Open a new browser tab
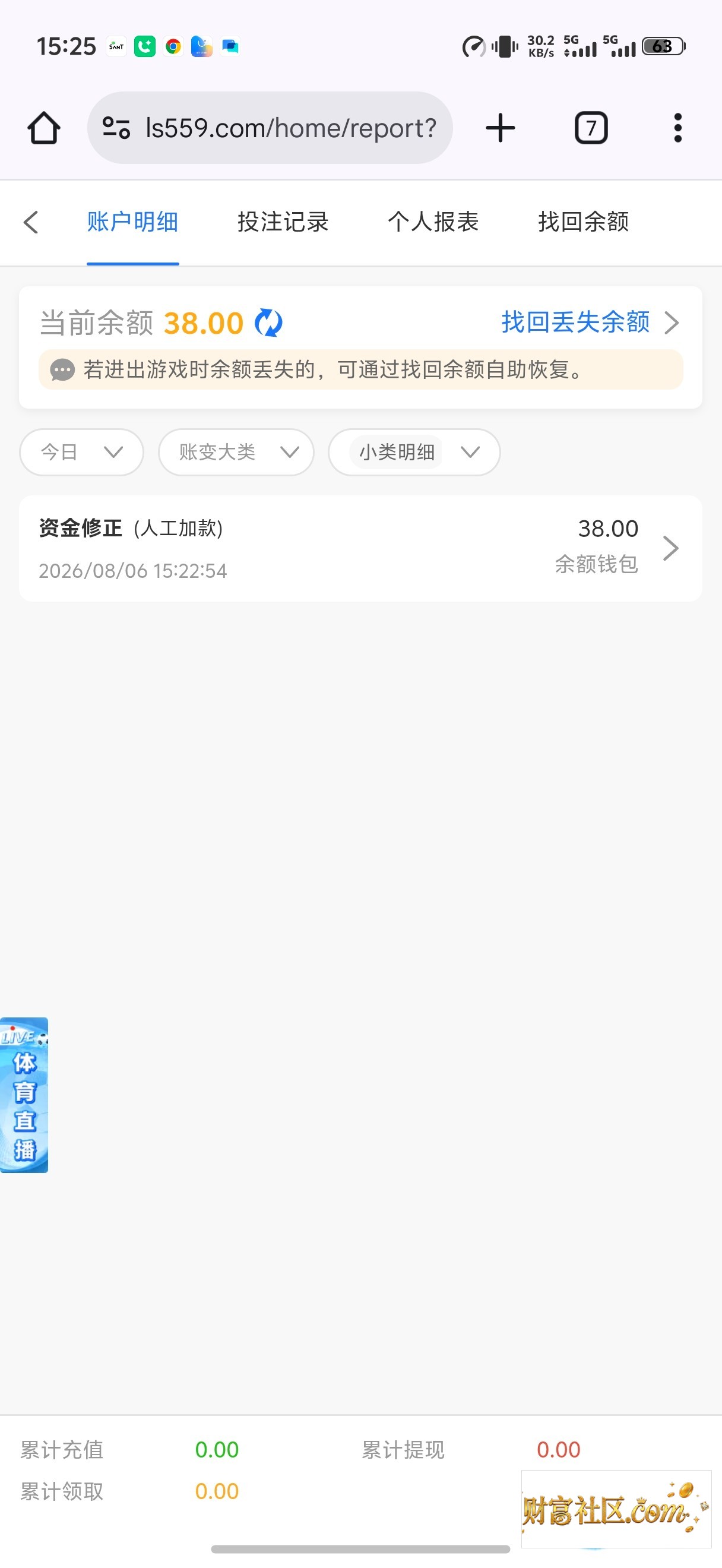This screenshot has height=1568, width=722. pyautogui.click(x=501, y=128)
